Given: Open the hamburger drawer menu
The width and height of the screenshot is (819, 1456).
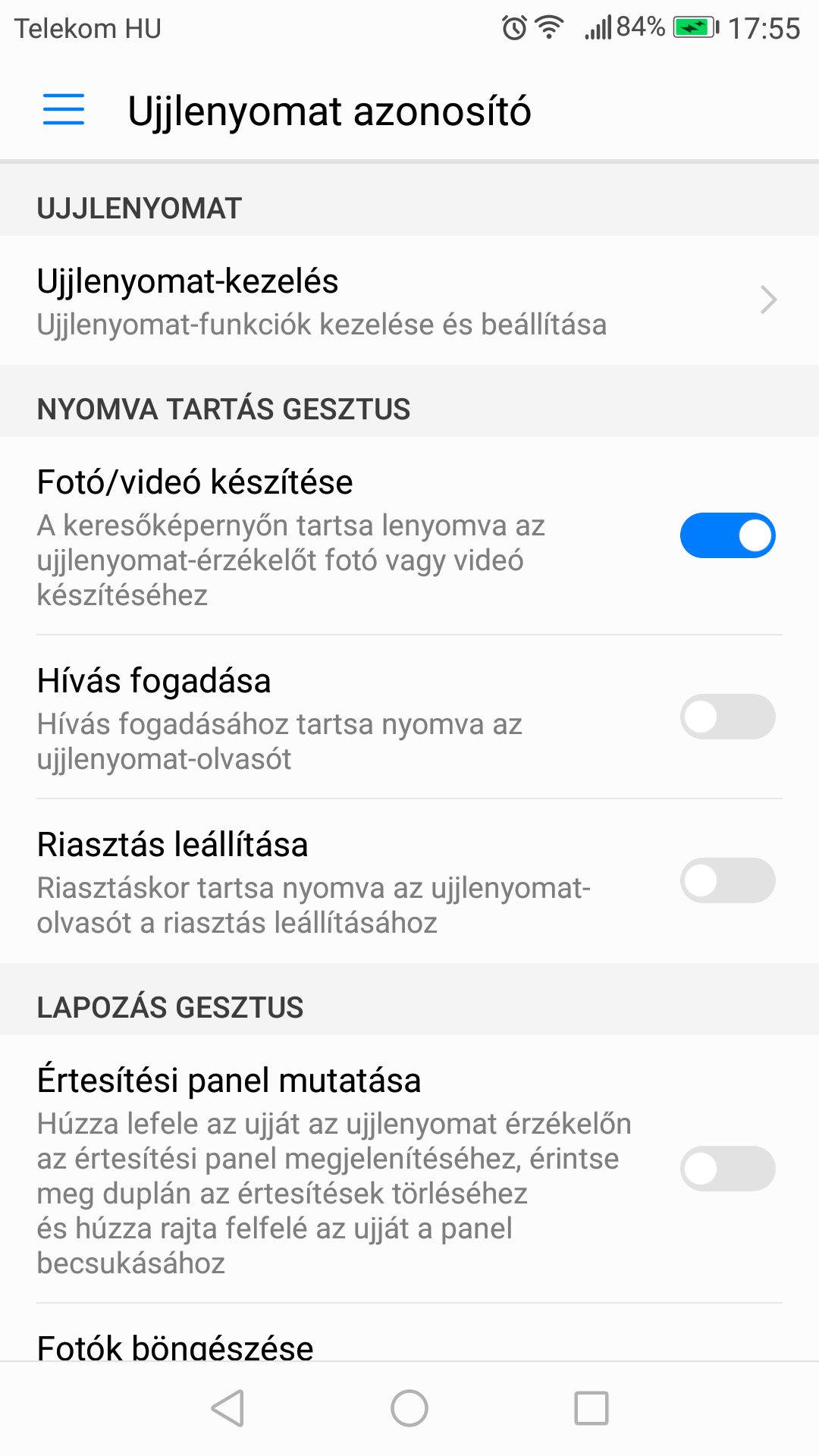Looking at the screenshot, I should pyautogui.click(x=64, y=109).
